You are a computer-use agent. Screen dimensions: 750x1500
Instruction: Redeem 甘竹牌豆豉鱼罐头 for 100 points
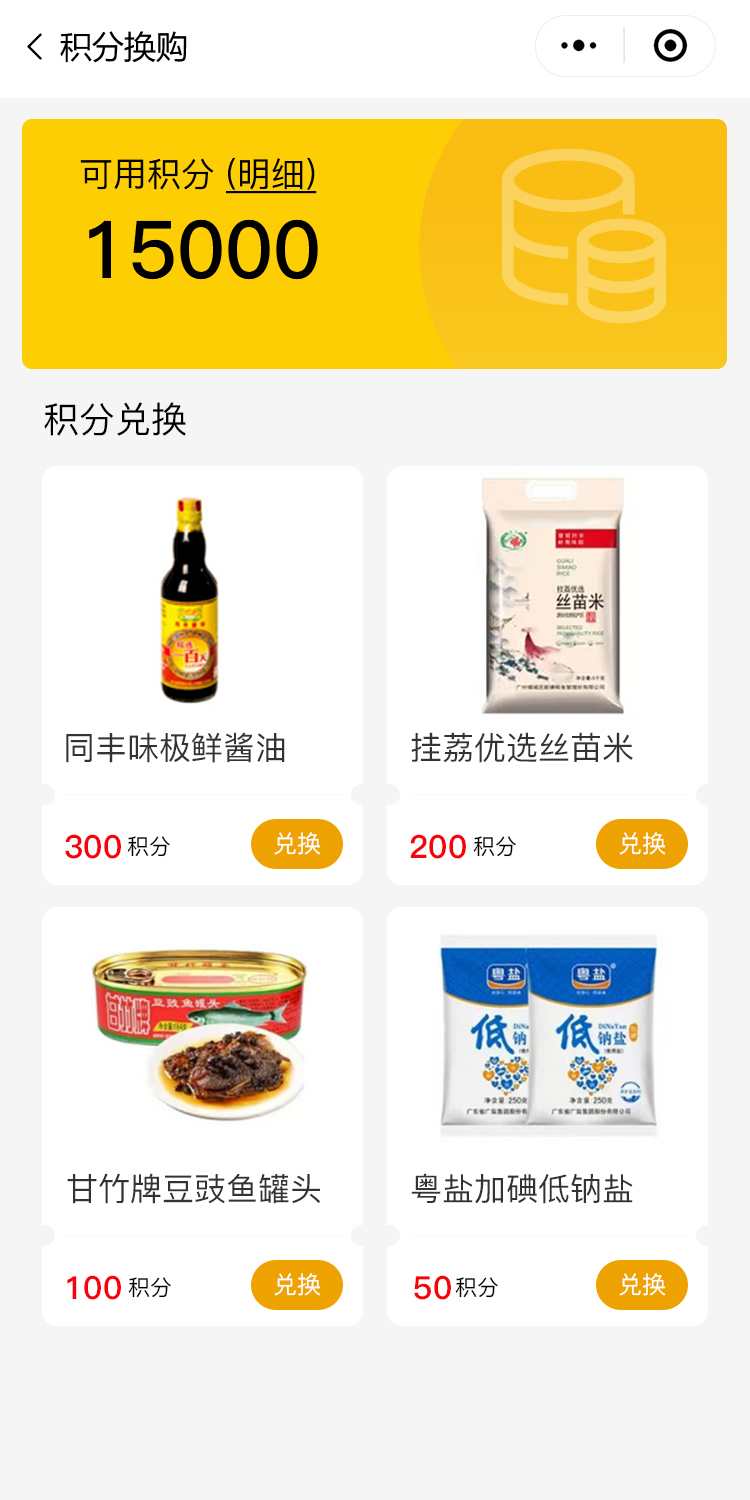297,1285
